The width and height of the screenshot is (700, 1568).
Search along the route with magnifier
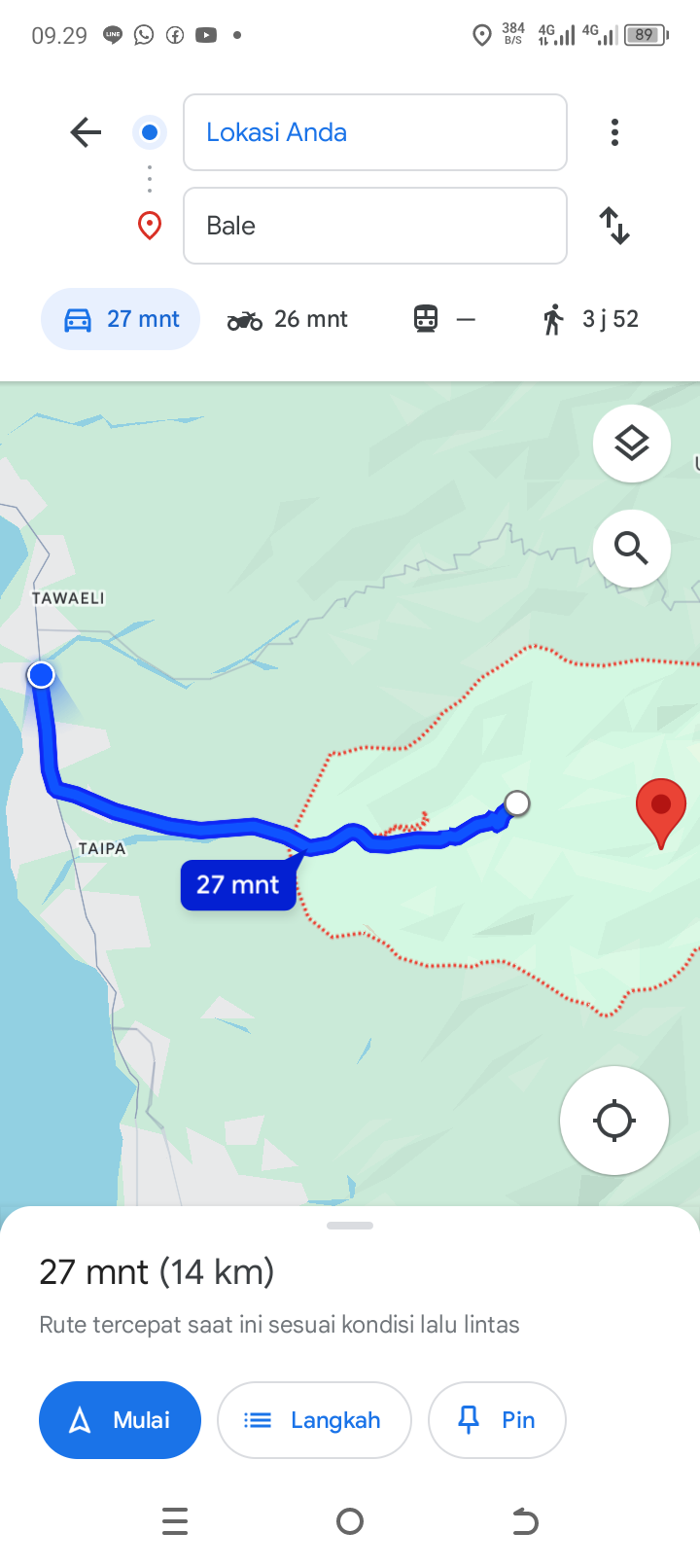(x=632, y=549)
